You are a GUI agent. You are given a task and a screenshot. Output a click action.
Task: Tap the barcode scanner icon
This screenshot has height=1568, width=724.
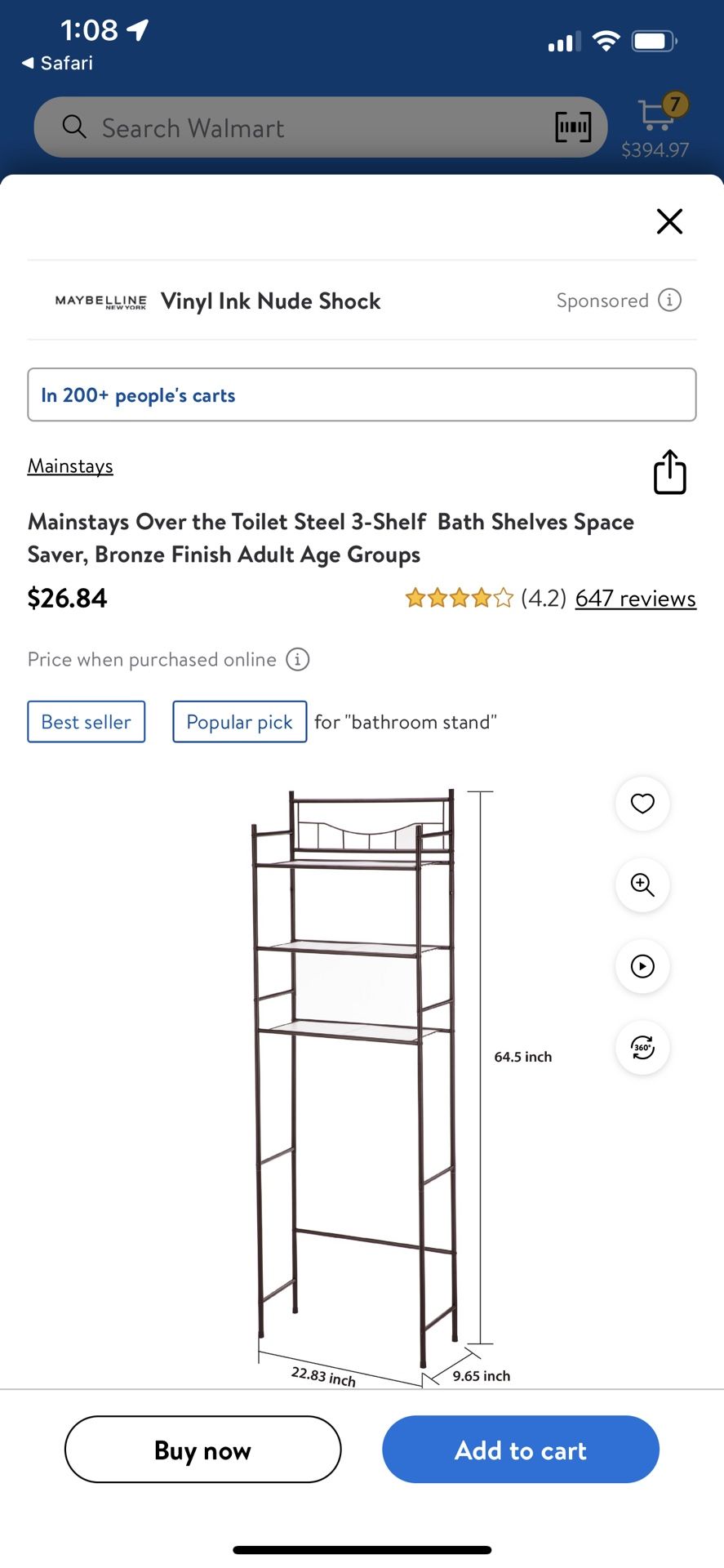(573, 127)
